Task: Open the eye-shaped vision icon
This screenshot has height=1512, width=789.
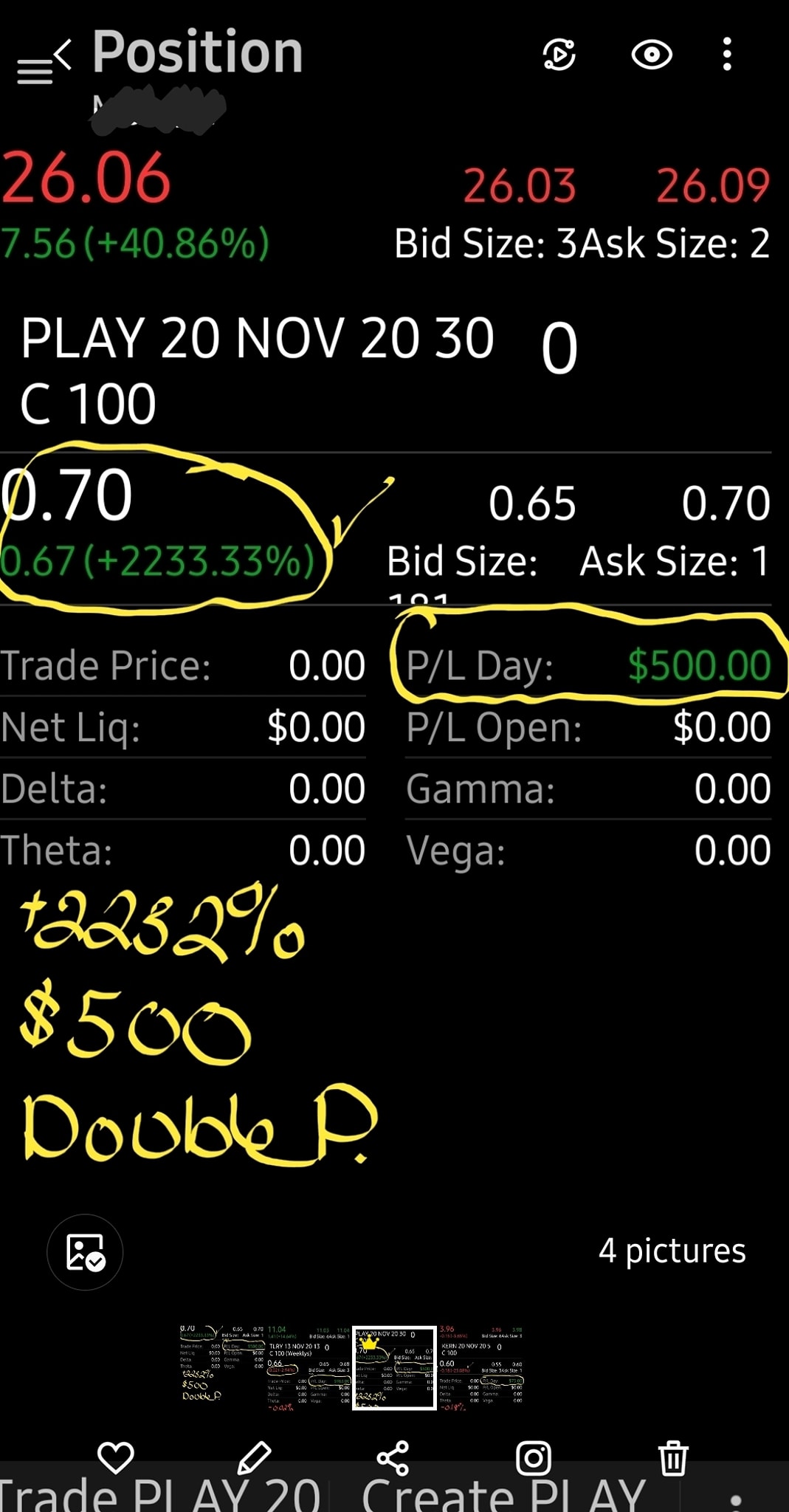Action: [x=651, y=55]
